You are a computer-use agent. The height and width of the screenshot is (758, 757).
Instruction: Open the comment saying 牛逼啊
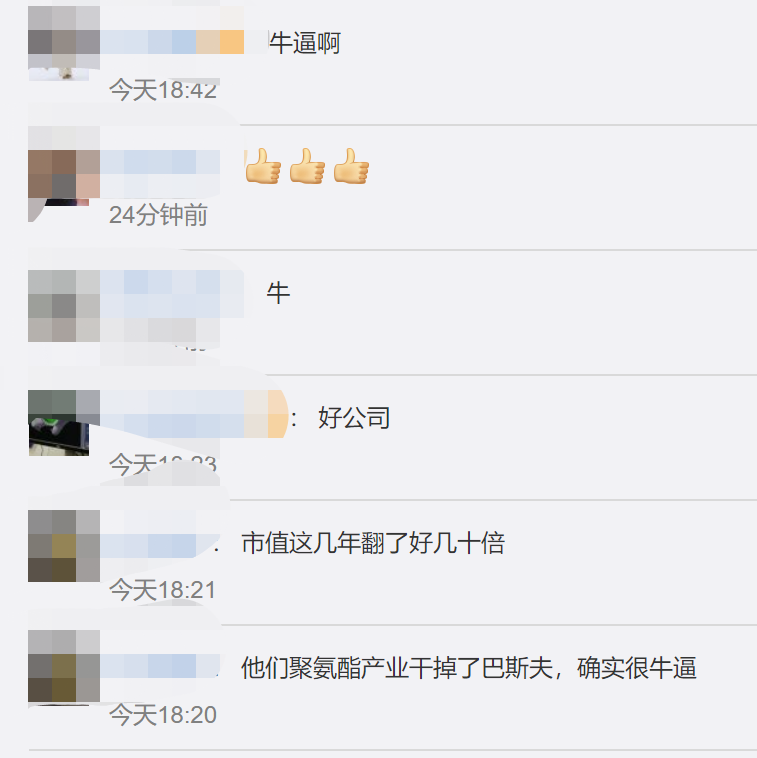point(305,43)
